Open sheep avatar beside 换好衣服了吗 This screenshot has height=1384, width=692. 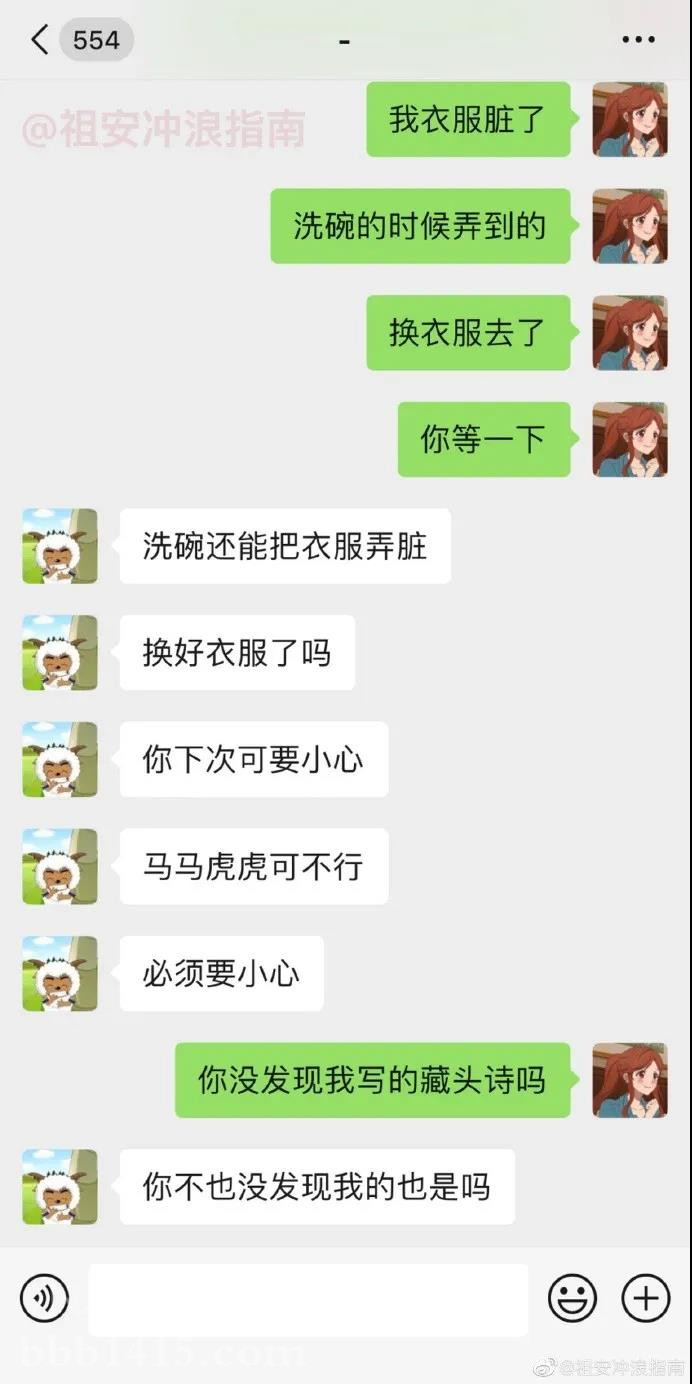click(x=60, y=653)
